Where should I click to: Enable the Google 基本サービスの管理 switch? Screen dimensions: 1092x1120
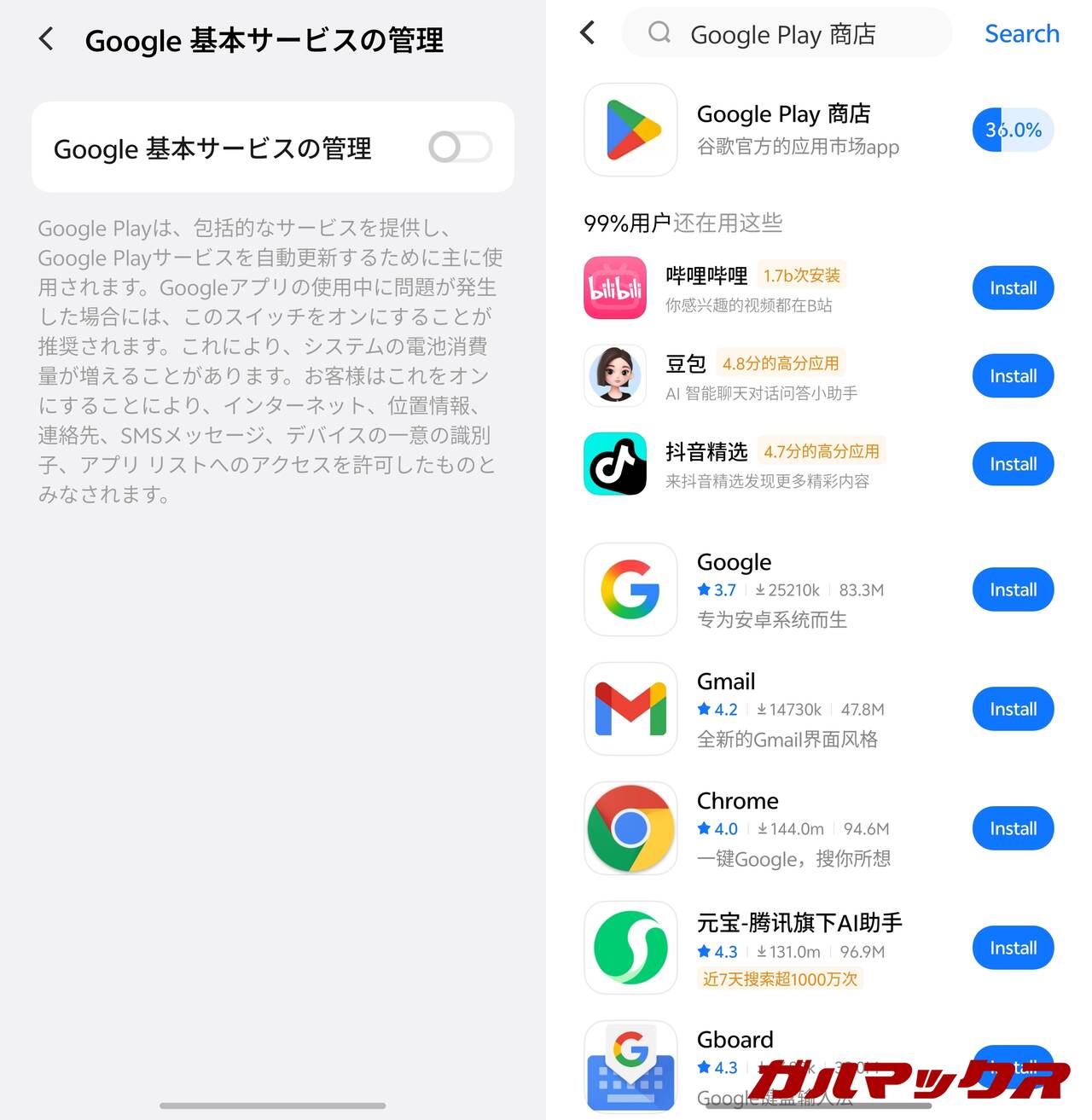(x=460, y=148)
